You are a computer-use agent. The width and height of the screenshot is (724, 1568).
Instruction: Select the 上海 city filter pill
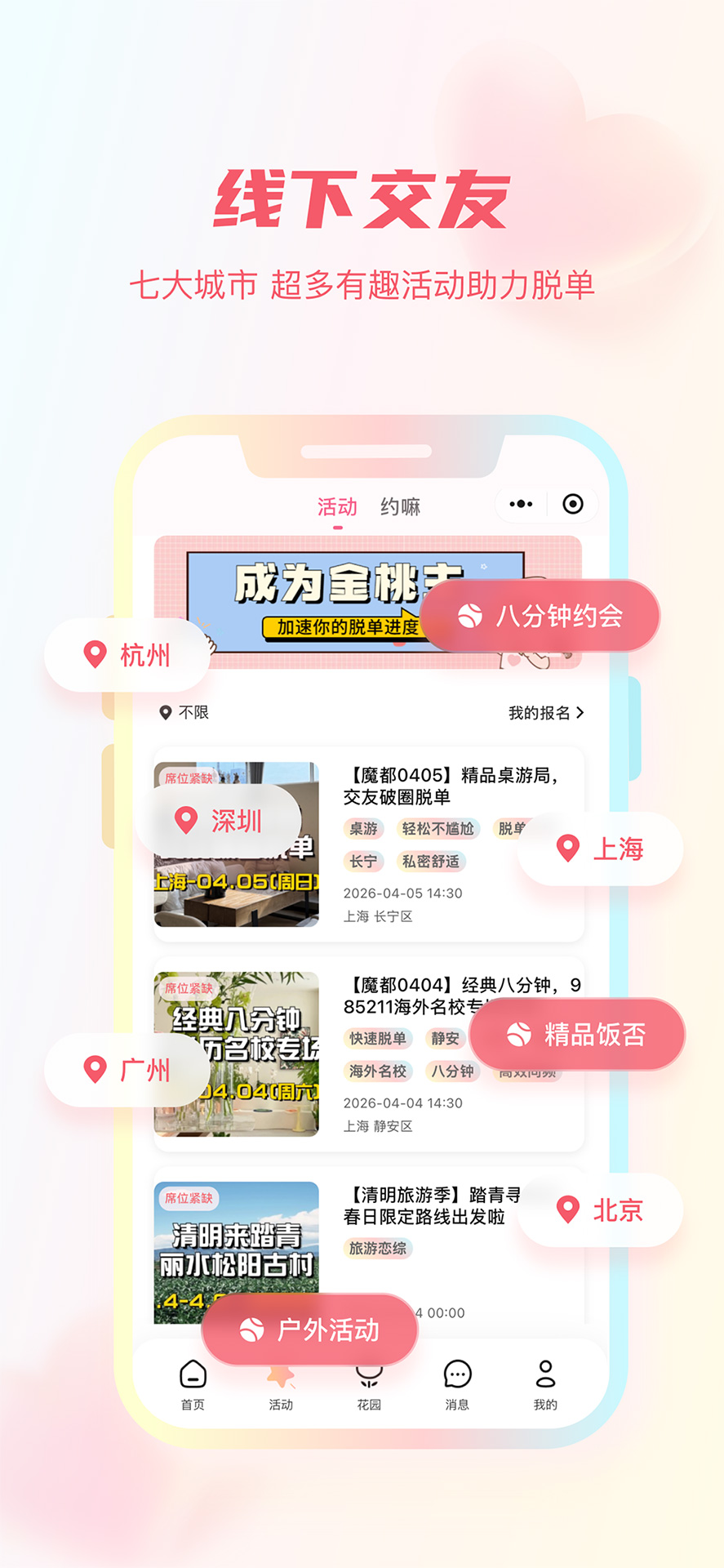point(600,849)
